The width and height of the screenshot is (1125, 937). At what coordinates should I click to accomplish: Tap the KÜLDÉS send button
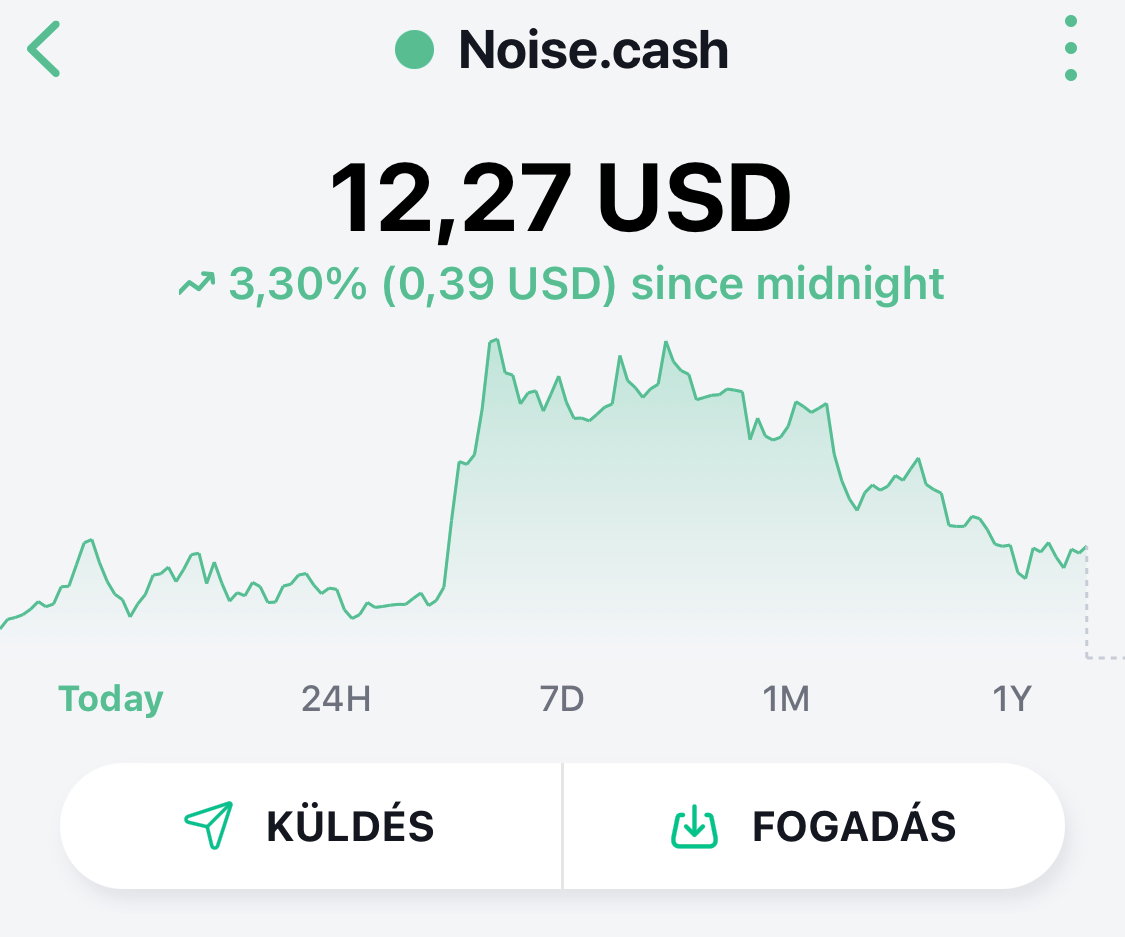[311, 827]
